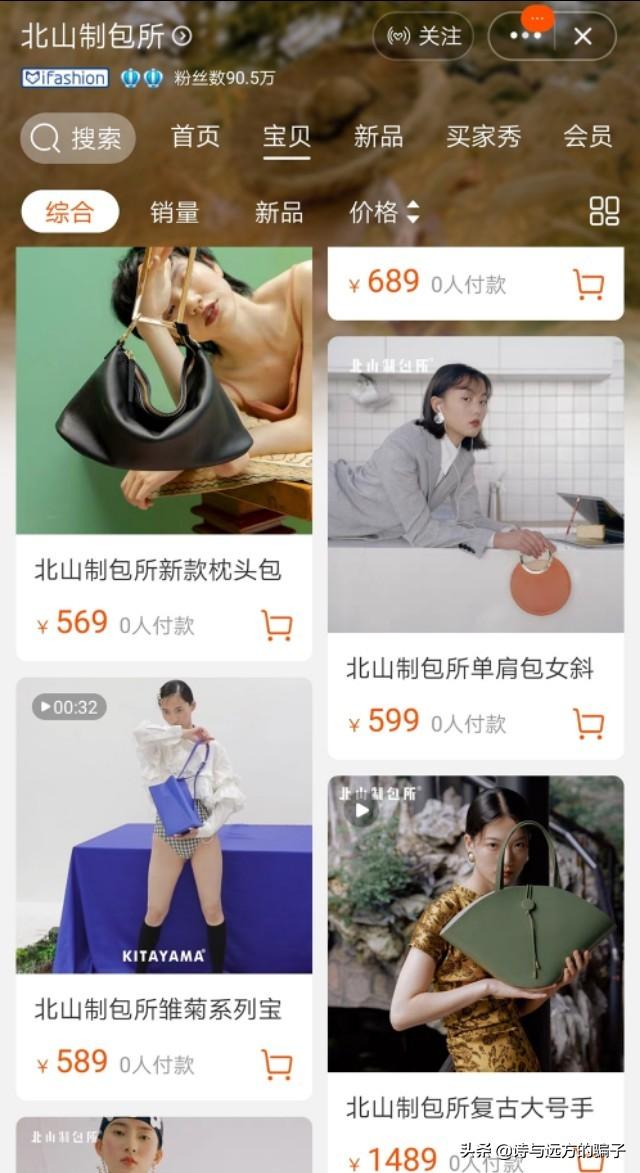
Task: Go to the 新品 top tab
Action: 378,137
